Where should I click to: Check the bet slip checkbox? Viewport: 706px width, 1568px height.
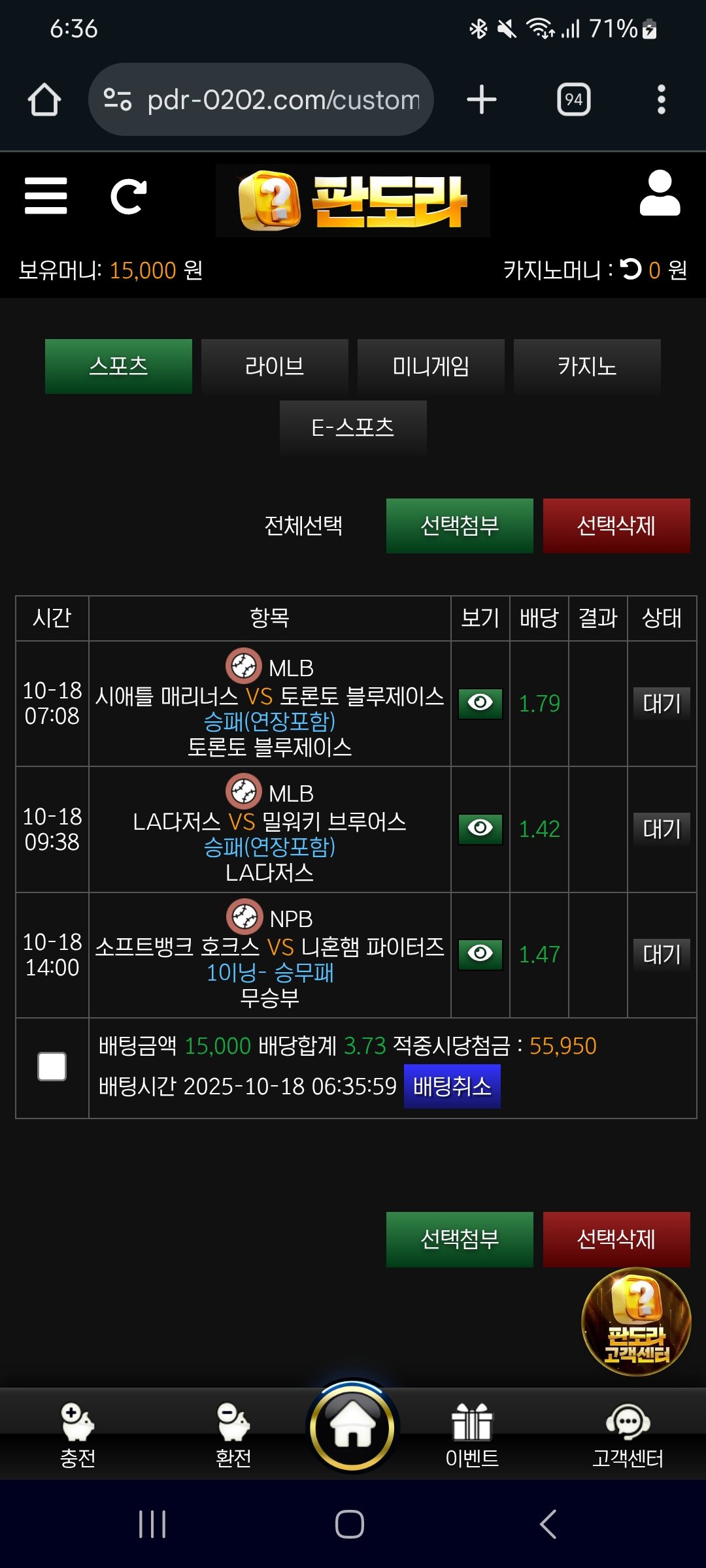pyautogui.click(x=52, y=1067)
